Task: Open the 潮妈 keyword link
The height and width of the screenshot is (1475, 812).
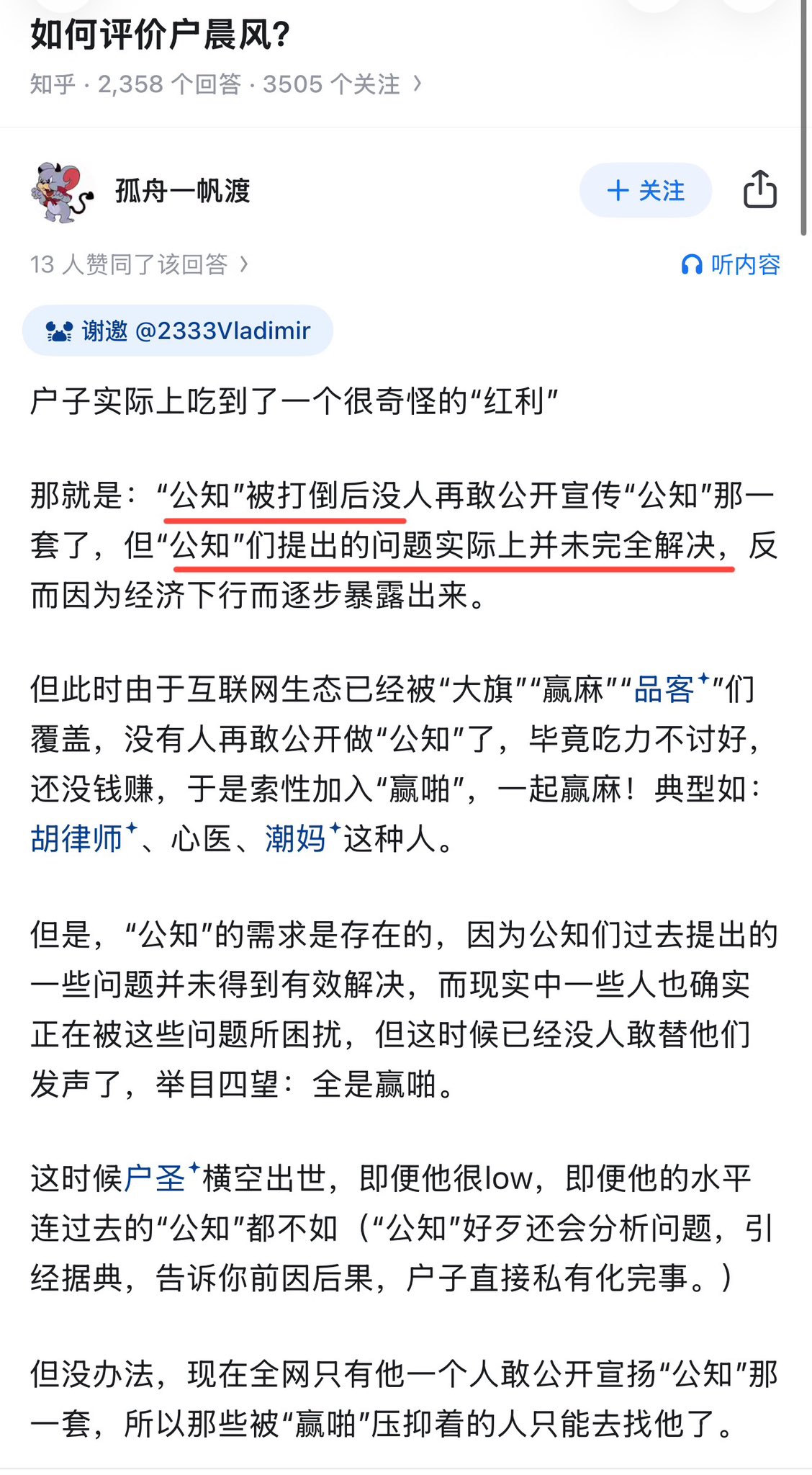Action: tap(297, 839)
